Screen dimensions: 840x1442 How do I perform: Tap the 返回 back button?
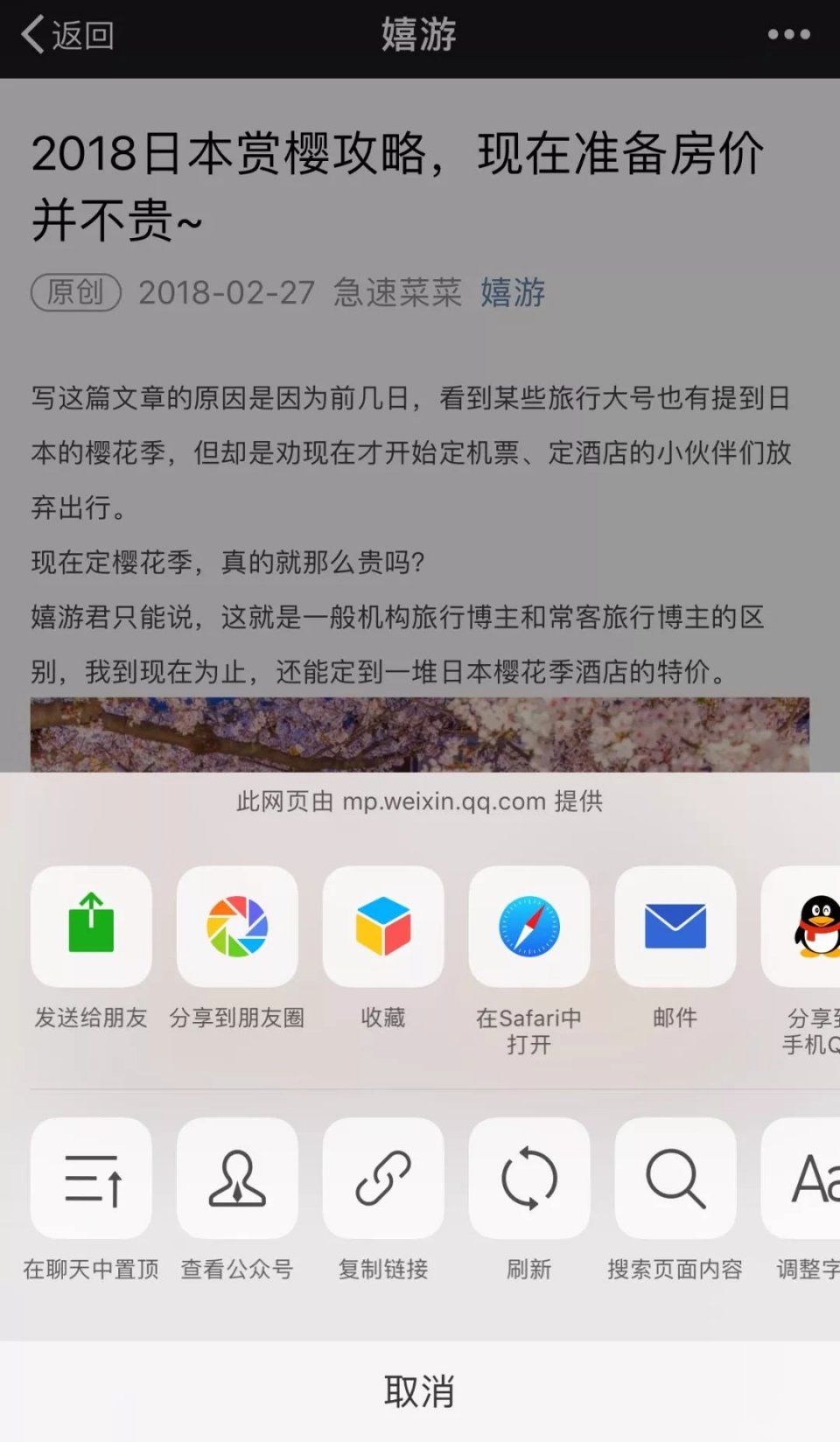tap(68, 35)
